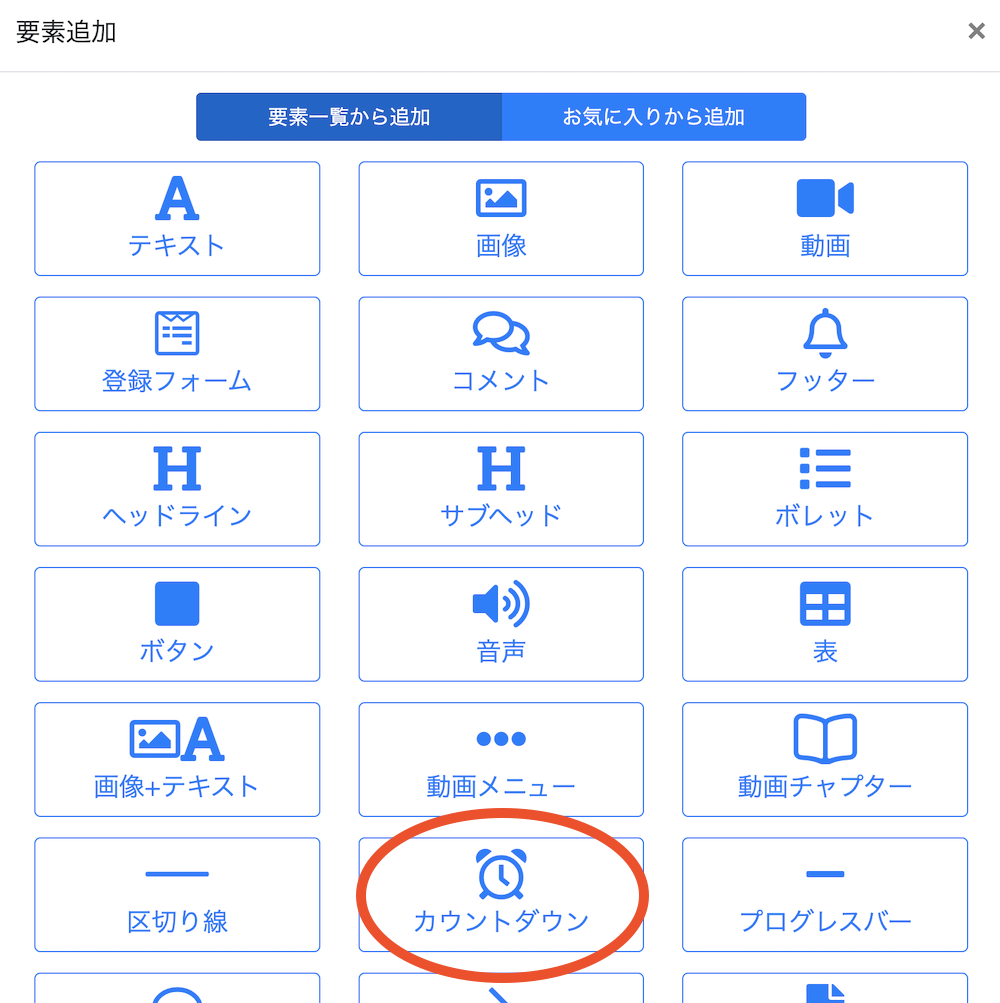
Task: Insert a 表 element
Action: point(825,624)
